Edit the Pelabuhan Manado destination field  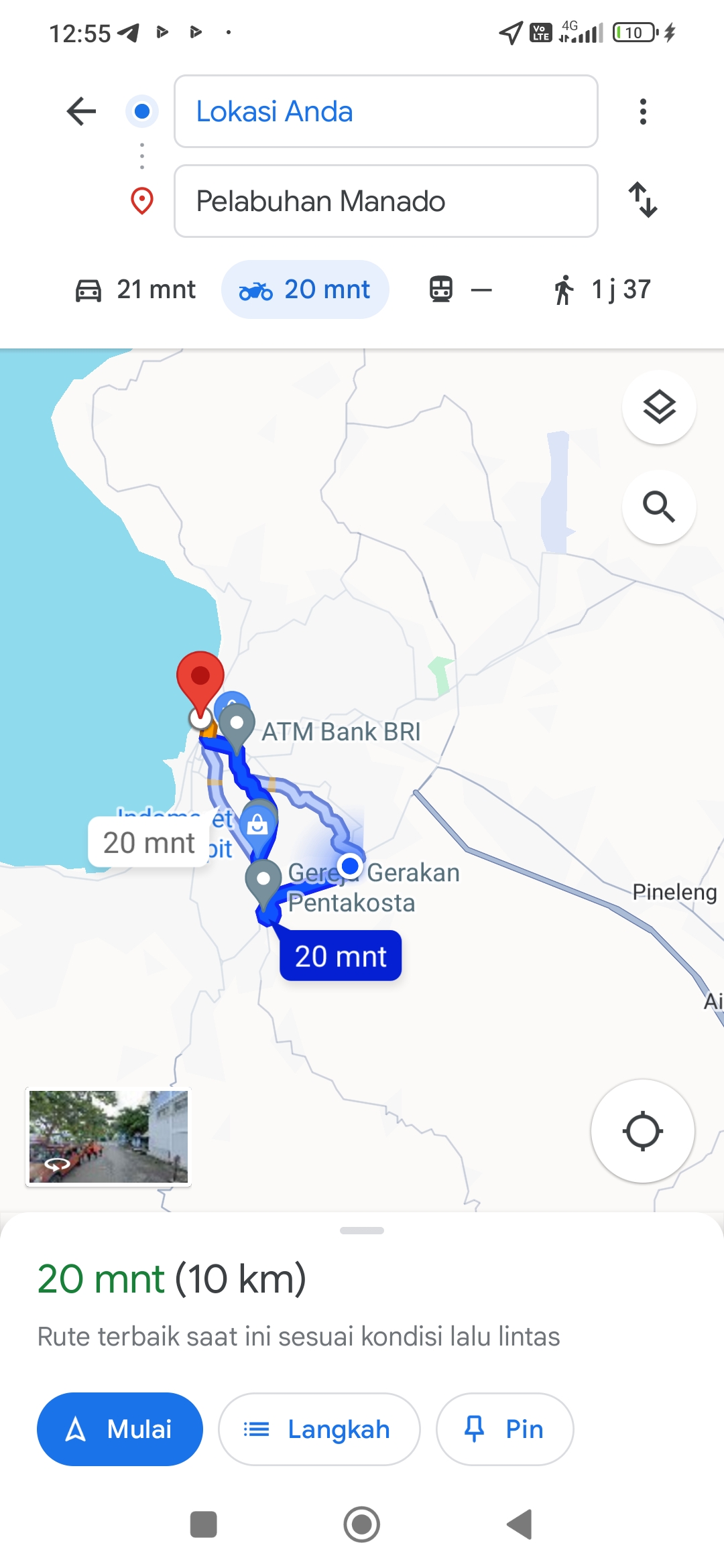[x=386, y=201]
